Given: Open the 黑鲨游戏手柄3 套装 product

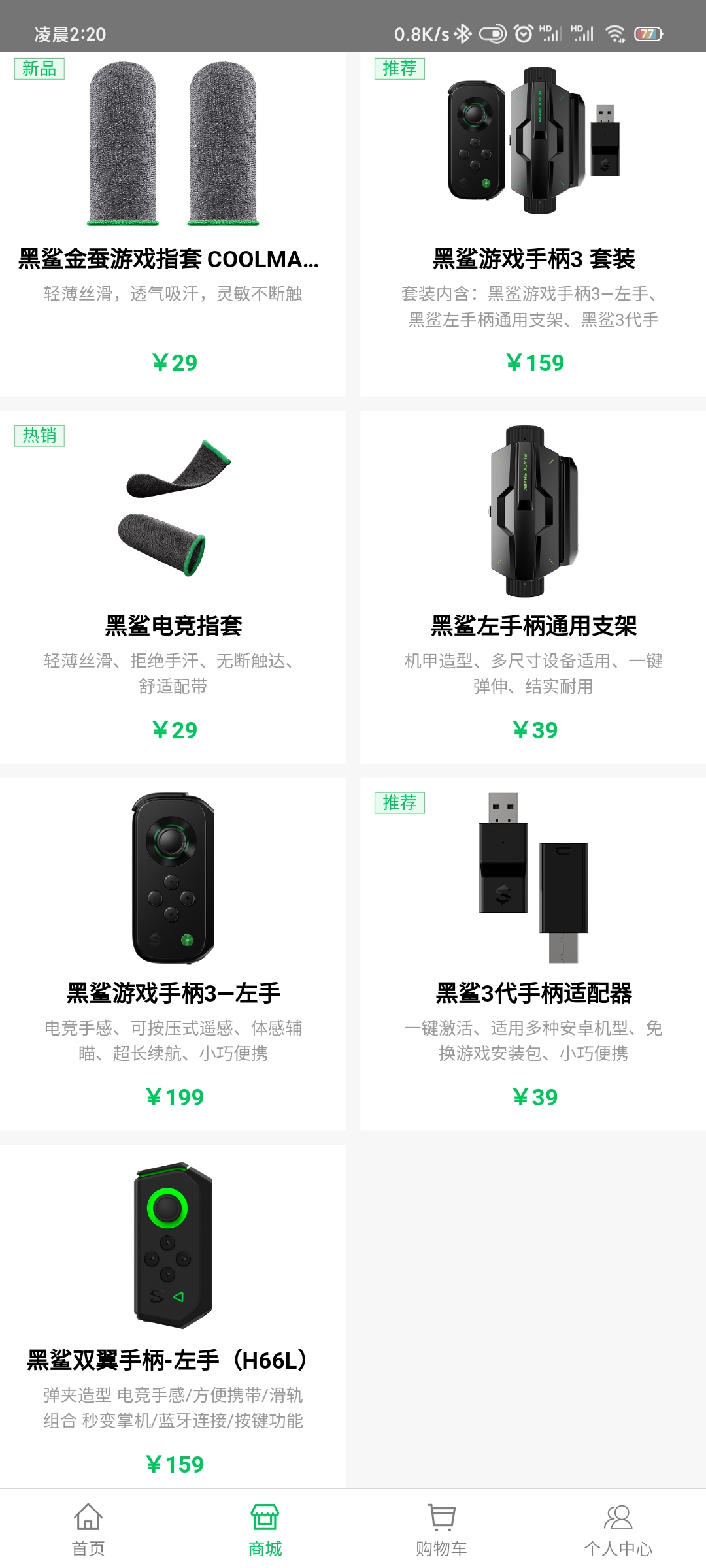Looking at the screenshot, I should click(x=533, y=222).
